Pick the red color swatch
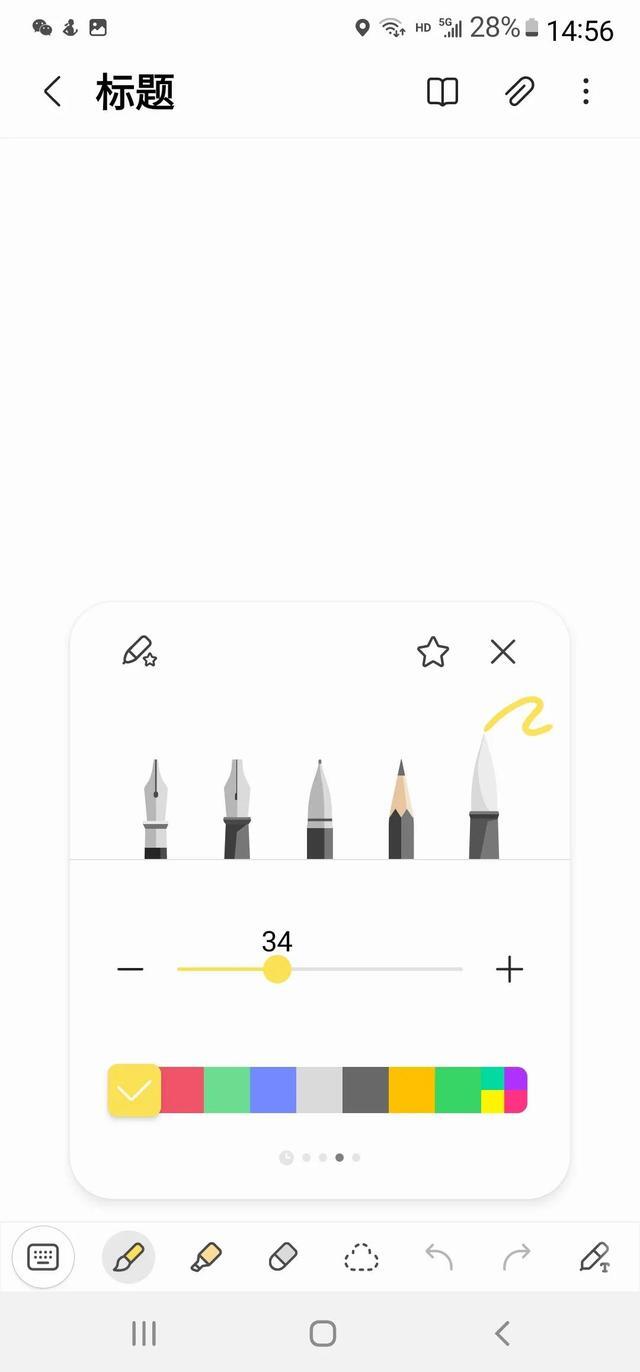The image size is (640, 1372). pyautogui.click(x=181, y=1090)
